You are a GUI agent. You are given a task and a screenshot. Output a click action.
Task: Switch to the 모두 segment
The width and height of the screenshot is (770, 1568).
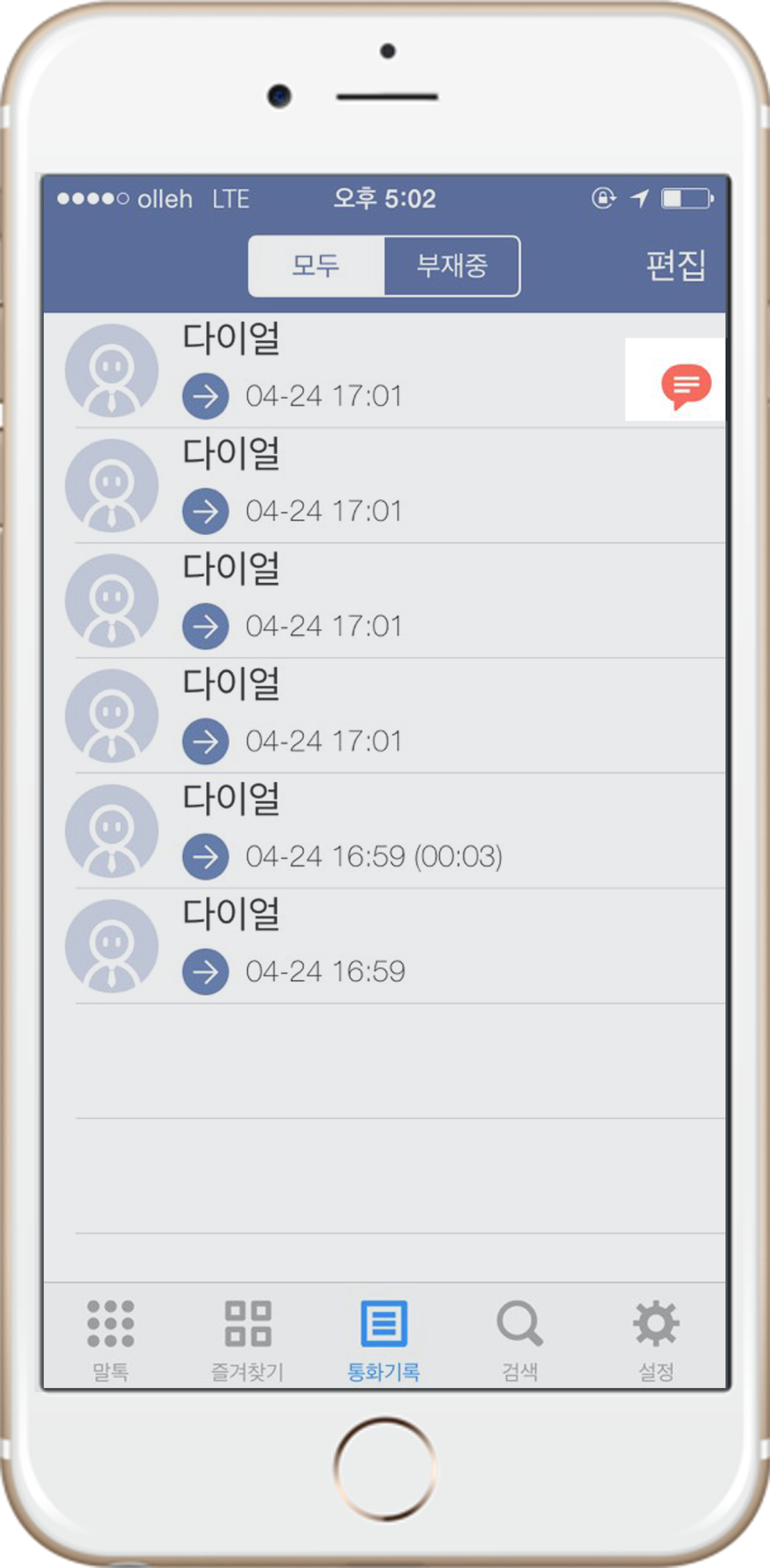click(316, 265)
